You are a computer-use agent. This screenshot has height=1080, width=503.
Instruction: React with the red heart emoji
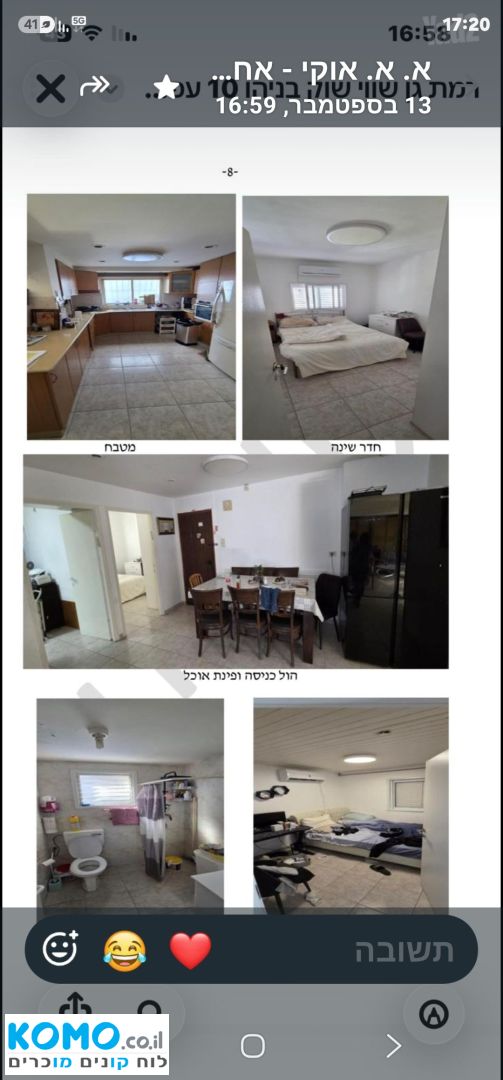click(190, 951)
